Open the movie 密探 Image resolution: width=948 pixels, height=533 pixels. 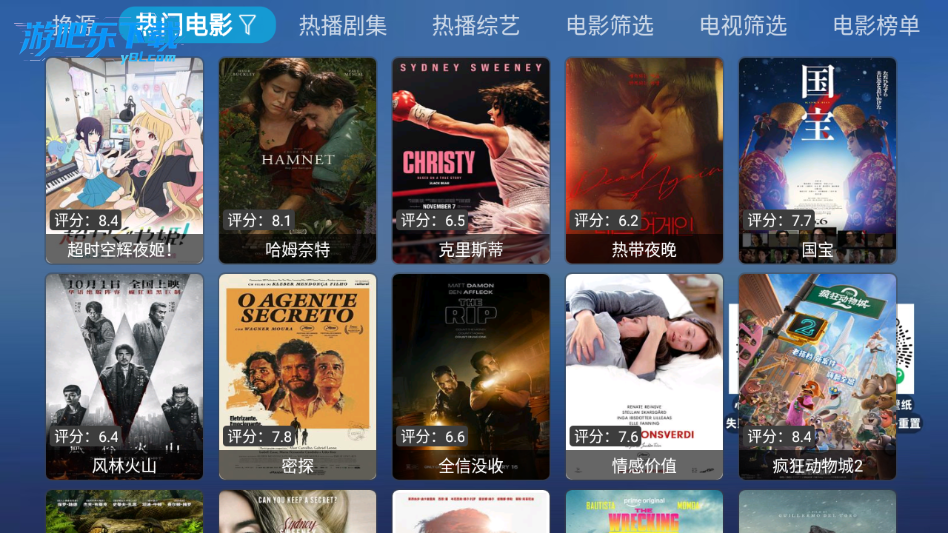point(298,376)
